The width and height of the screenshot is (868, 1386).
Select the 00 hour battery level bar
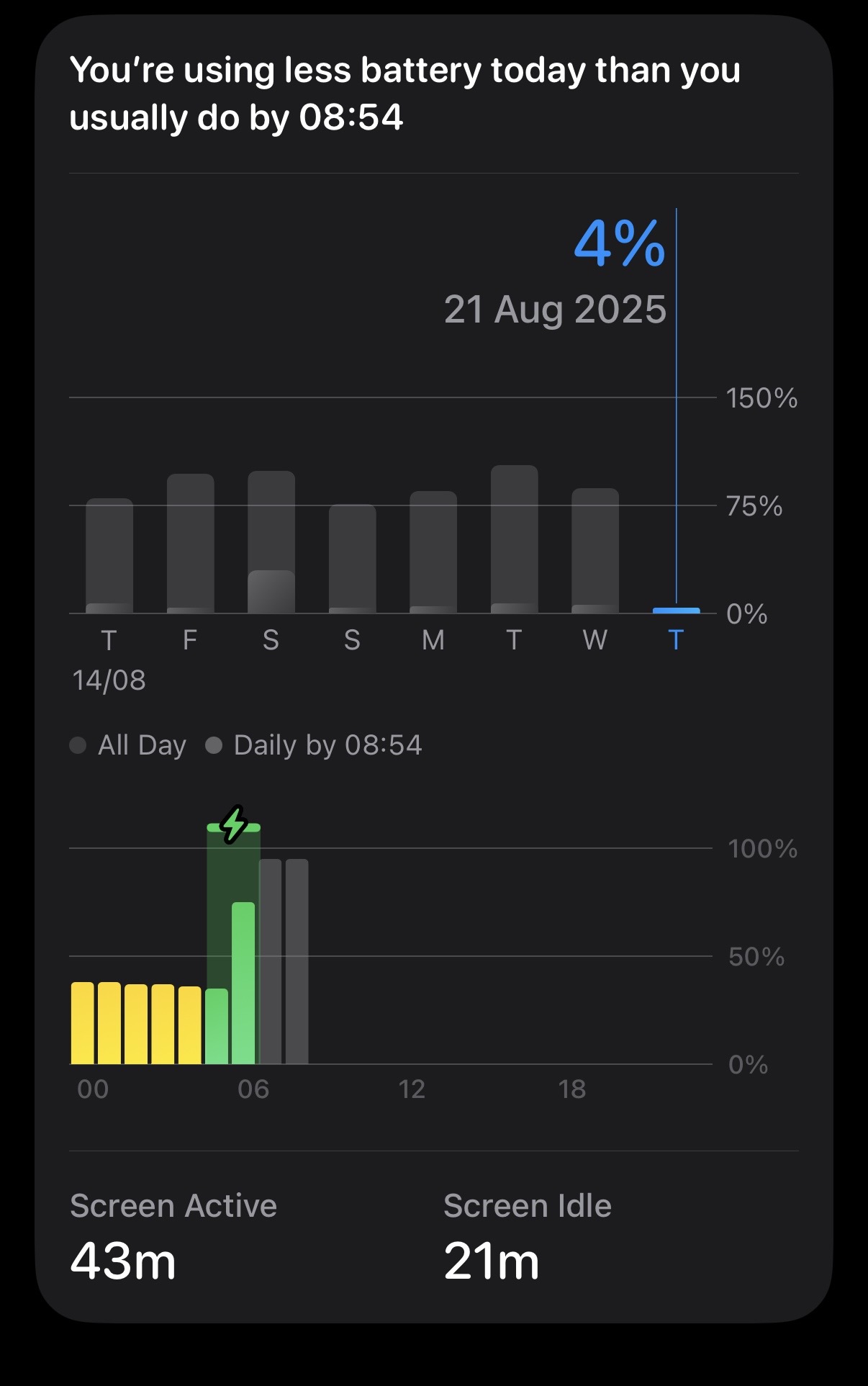click(83, 1022)
